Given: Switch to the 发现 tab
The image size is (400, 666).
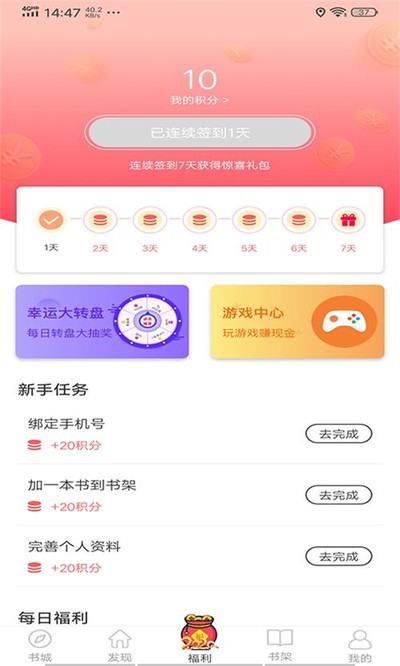Looking at the screenshot, I should [120, 646].
